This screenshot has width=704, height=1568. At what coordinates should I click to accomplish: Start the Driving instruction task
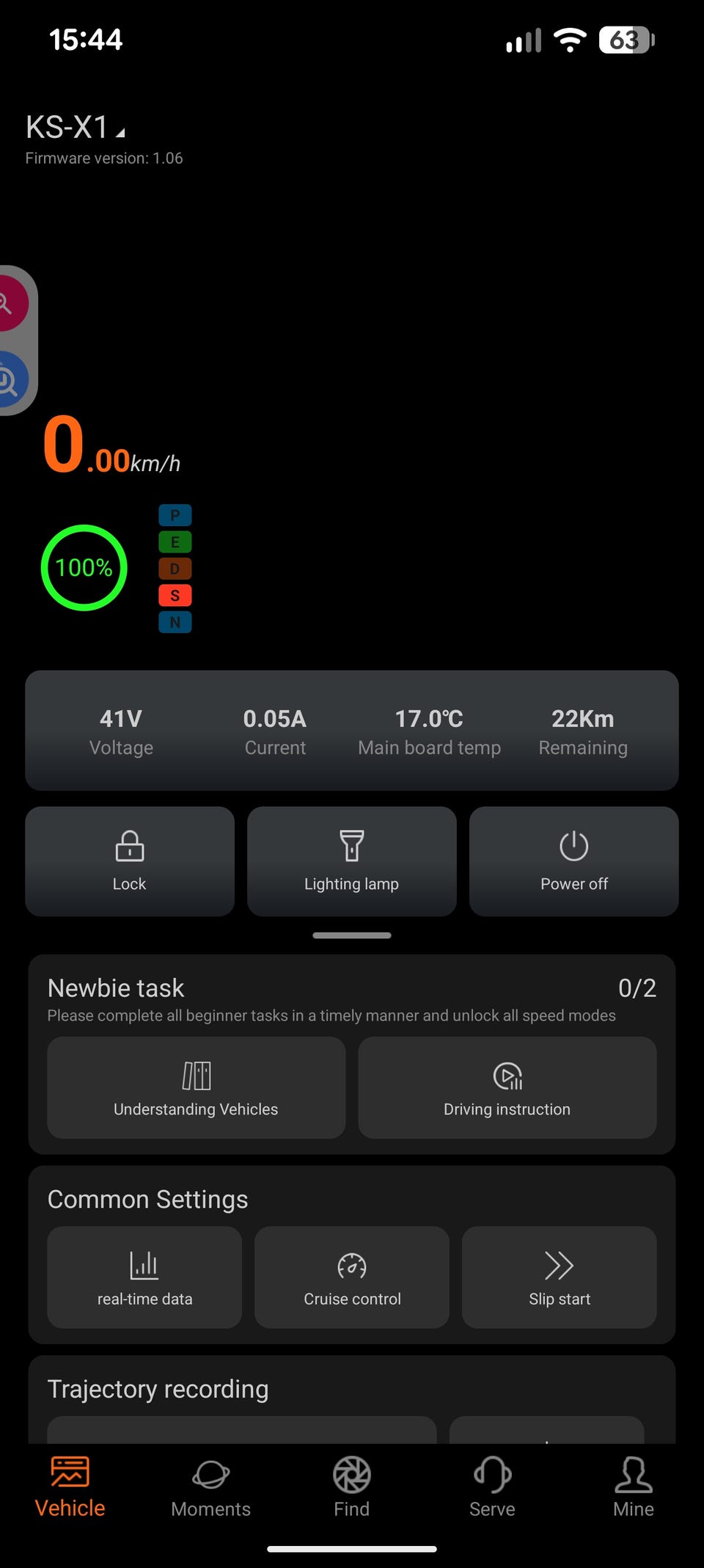tap(507, 1087)
